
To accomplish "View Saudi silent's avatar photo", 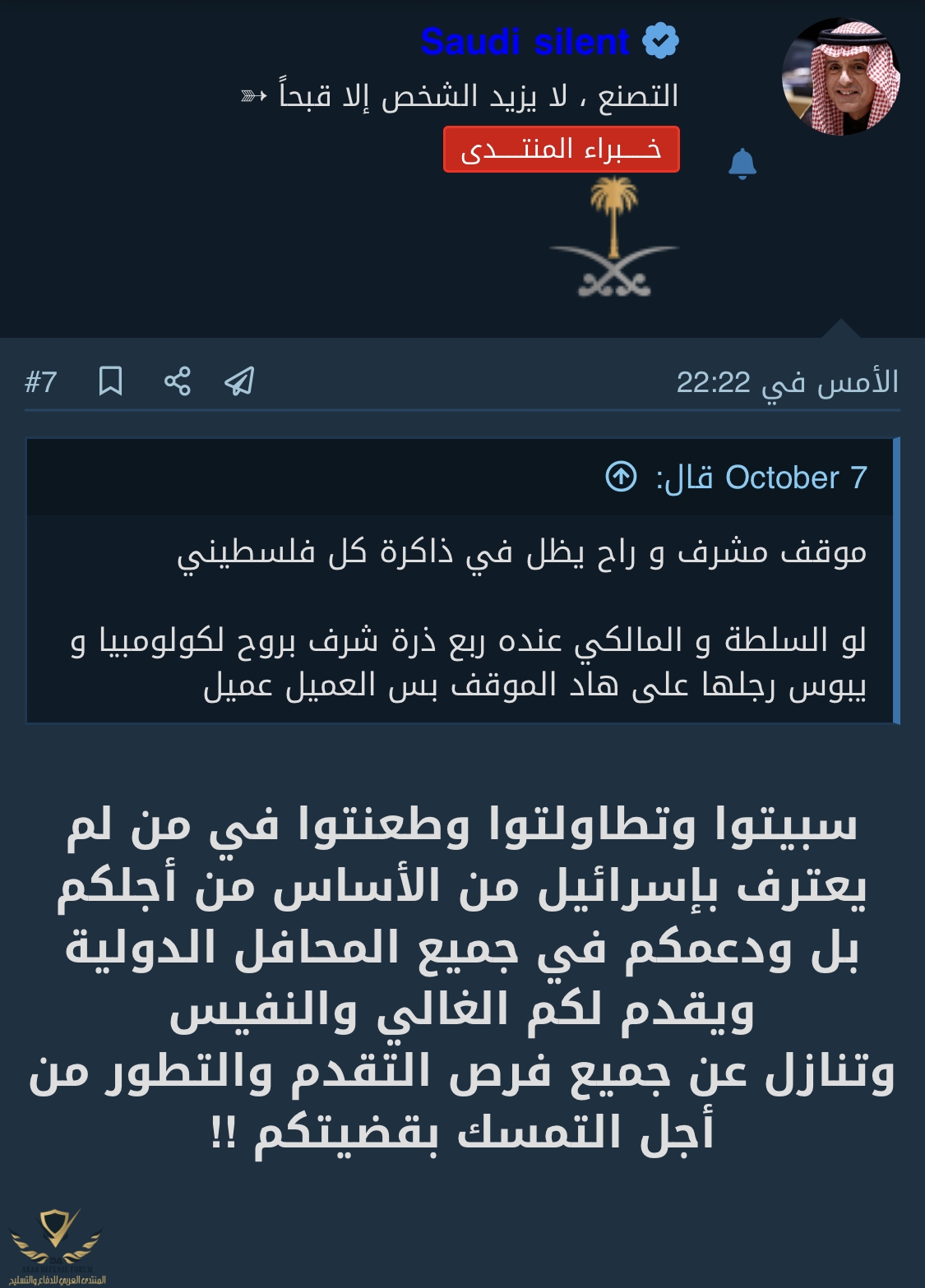I will pos(840,77).
